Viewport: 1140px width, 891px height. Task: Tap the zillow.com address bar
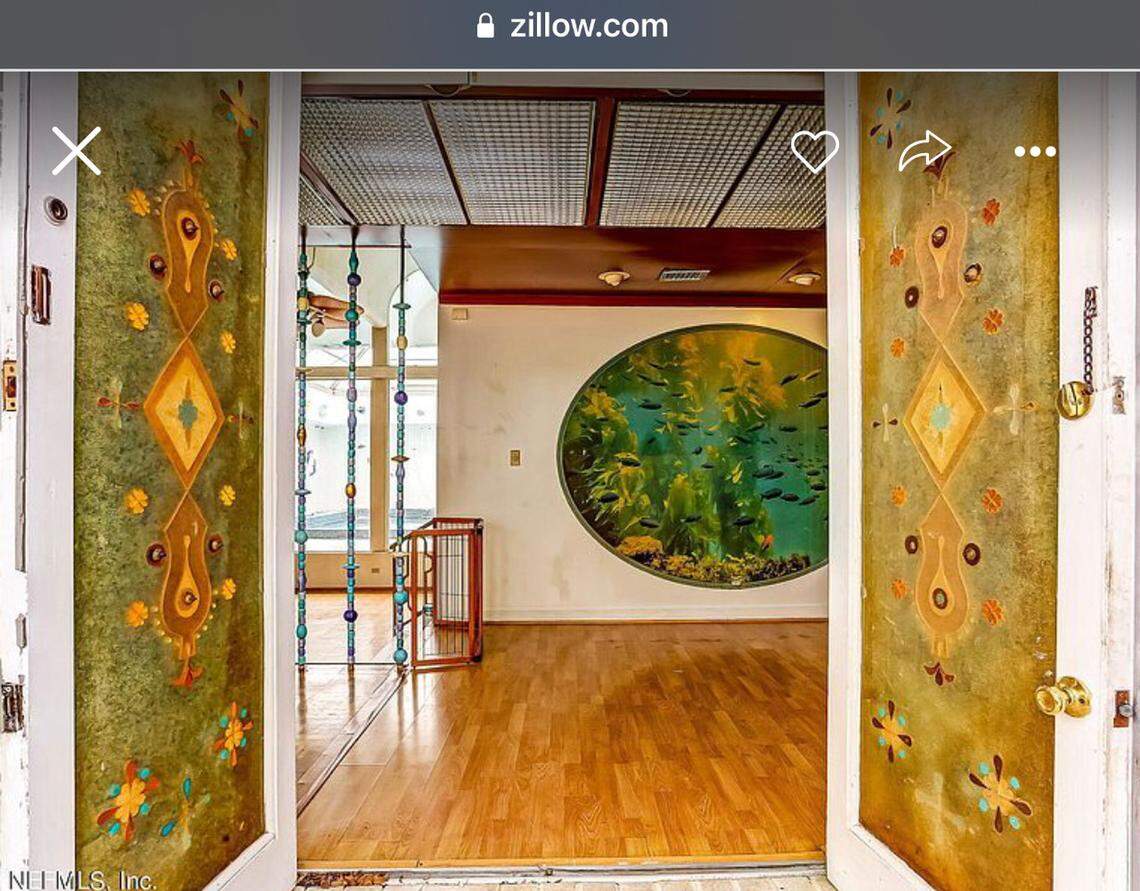point(571,27)
